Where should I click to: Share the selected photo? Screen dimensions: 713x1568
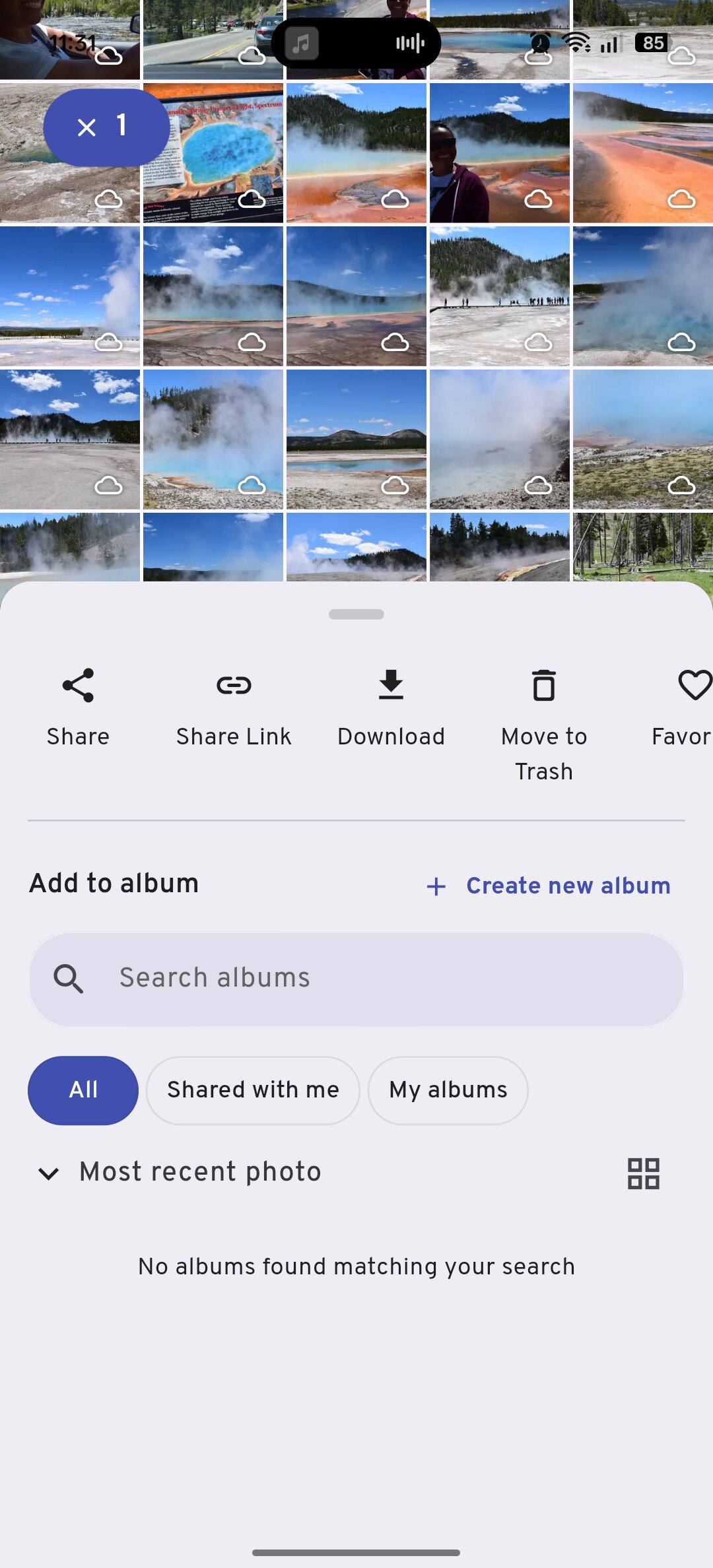[x=78, y=706]
